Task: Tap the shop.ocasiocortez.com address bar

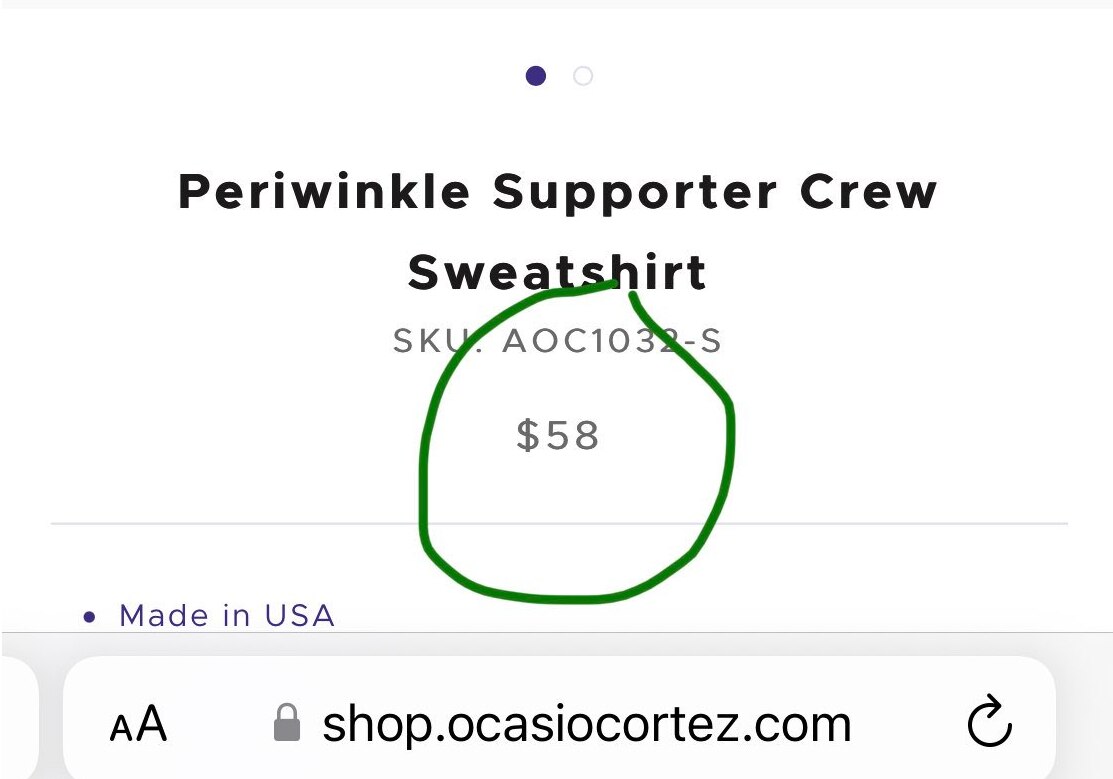Action: coord(585,723)
